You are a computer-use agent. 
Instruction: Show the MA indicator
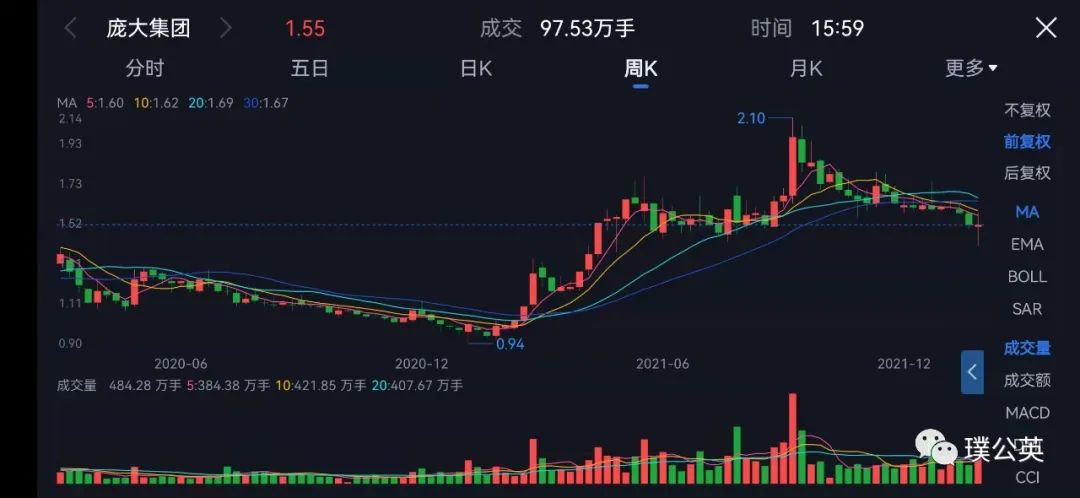[x=1027, y=212]
